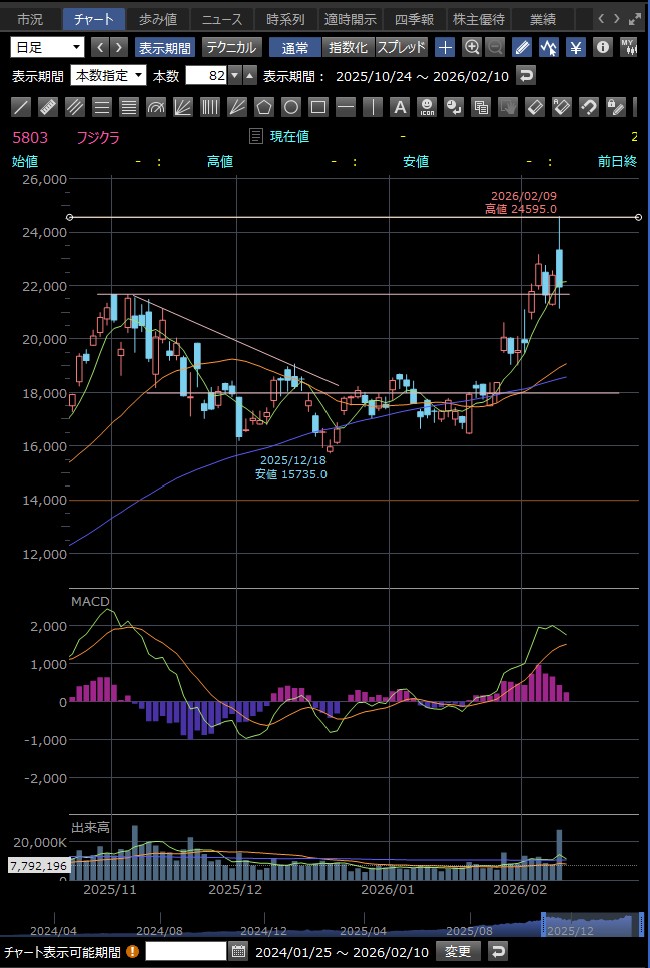
Task: Select the 四季報 tab
Action: pos(413,19)
